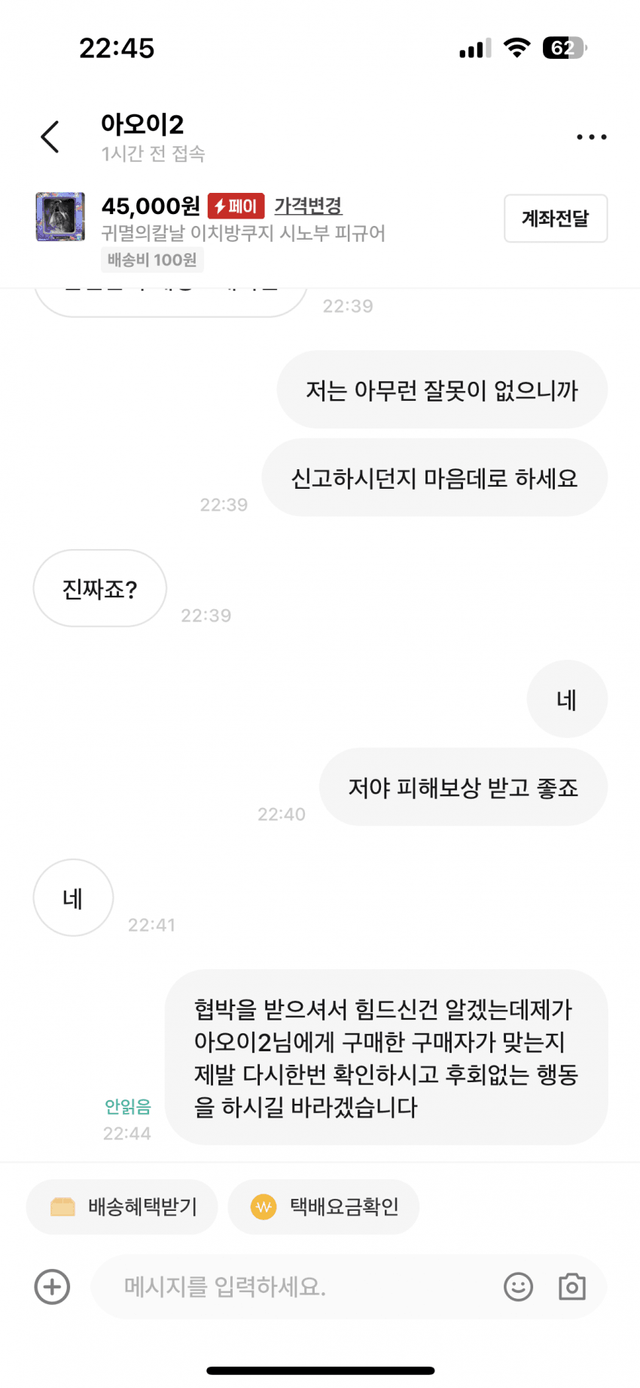Open the camera to send a photo
This screenshot has width=640, height=1388.
click(x=572, y=1286)
